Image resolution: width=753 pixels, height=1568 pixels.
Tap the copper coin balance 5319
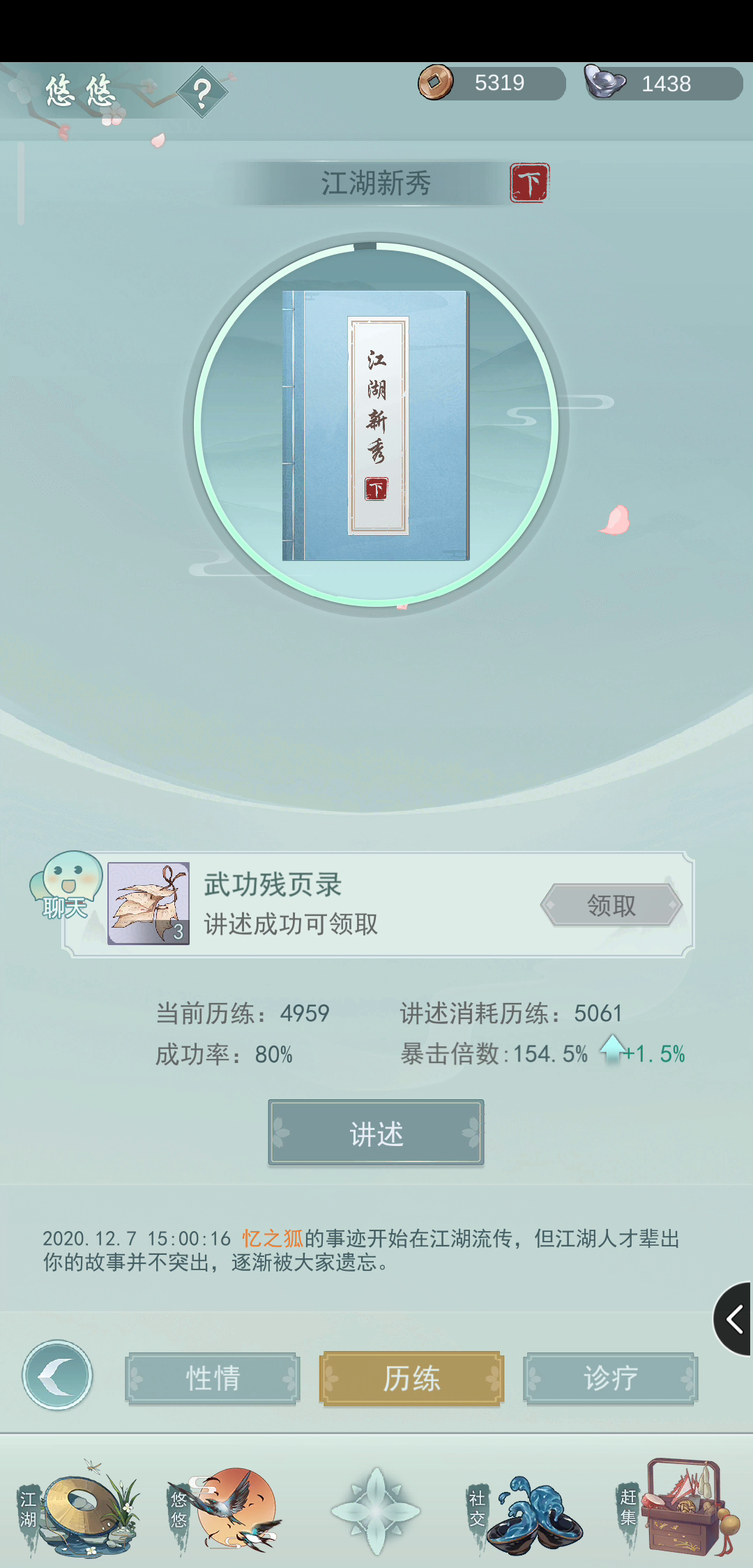click(492, 83)
